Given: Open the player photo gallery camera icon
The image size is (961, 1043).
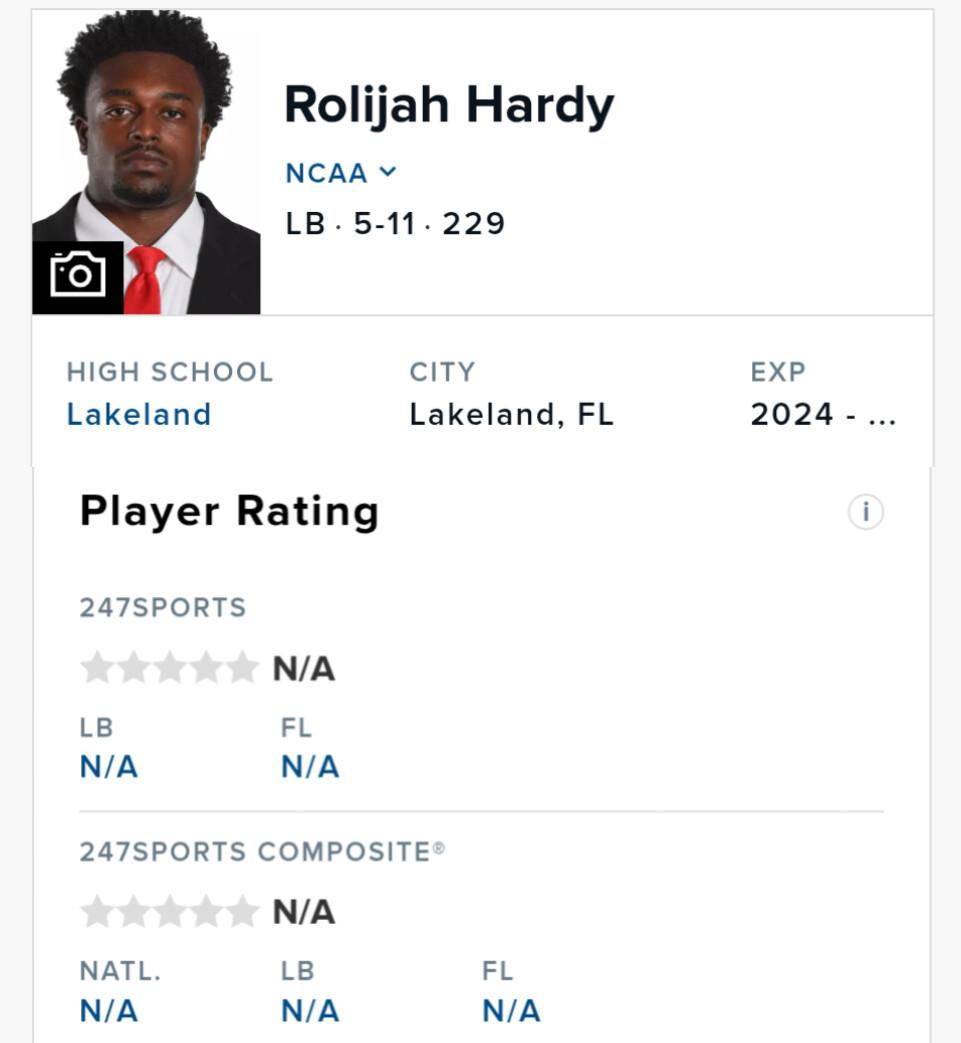Looking at the screenshot, I should pyautogui.click(x=78, y=276).
